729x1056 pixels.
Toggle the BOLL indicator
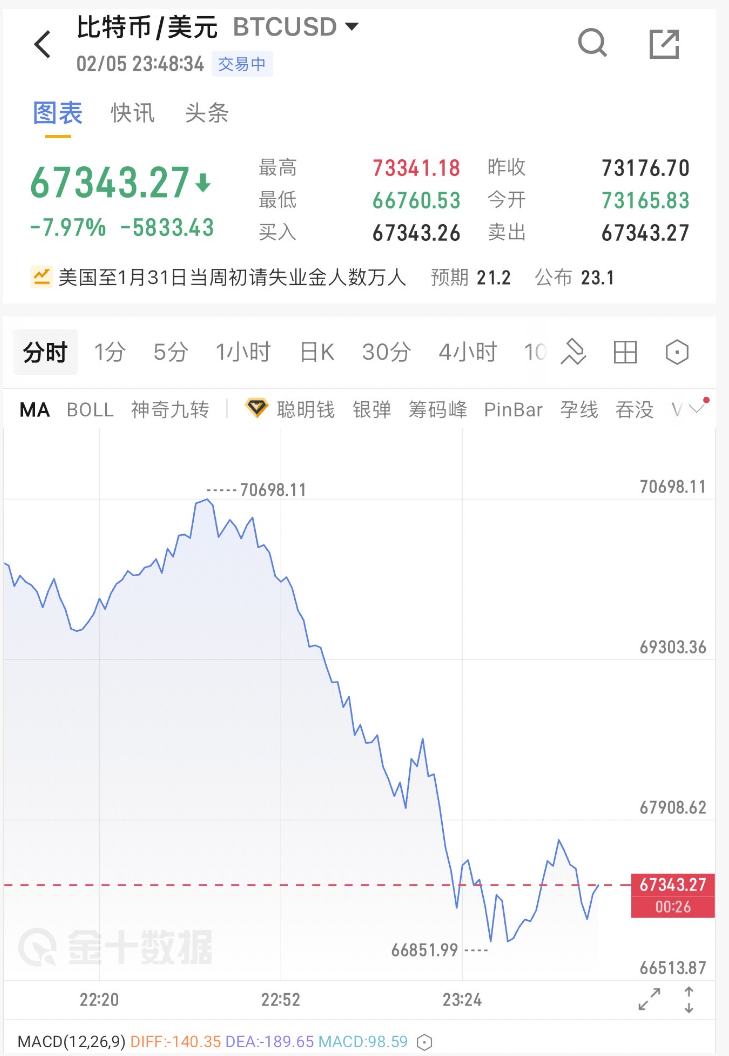click(x=89, y=409)
